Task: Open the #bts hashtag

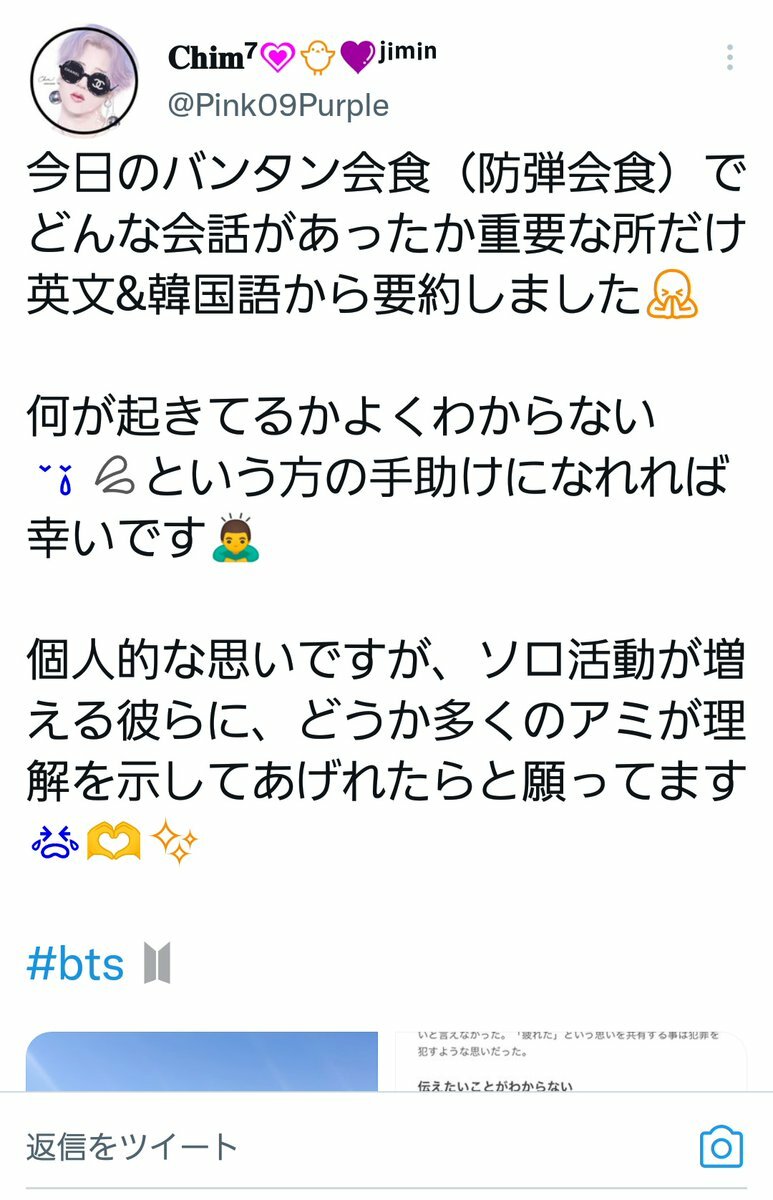Action: pyautogui.click(x=76, y=965)
